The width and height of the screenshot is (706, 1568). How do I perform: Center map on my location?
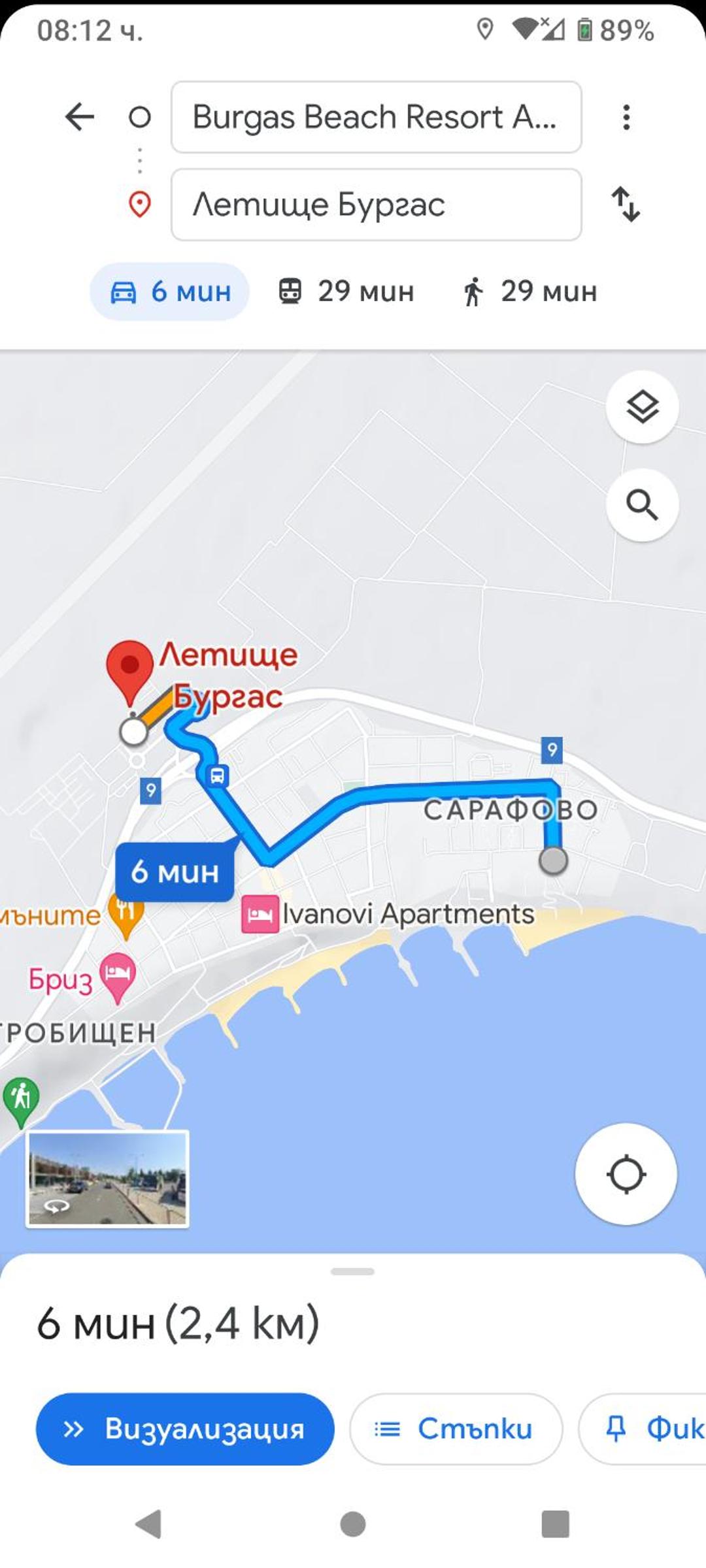coord(626,1174)
